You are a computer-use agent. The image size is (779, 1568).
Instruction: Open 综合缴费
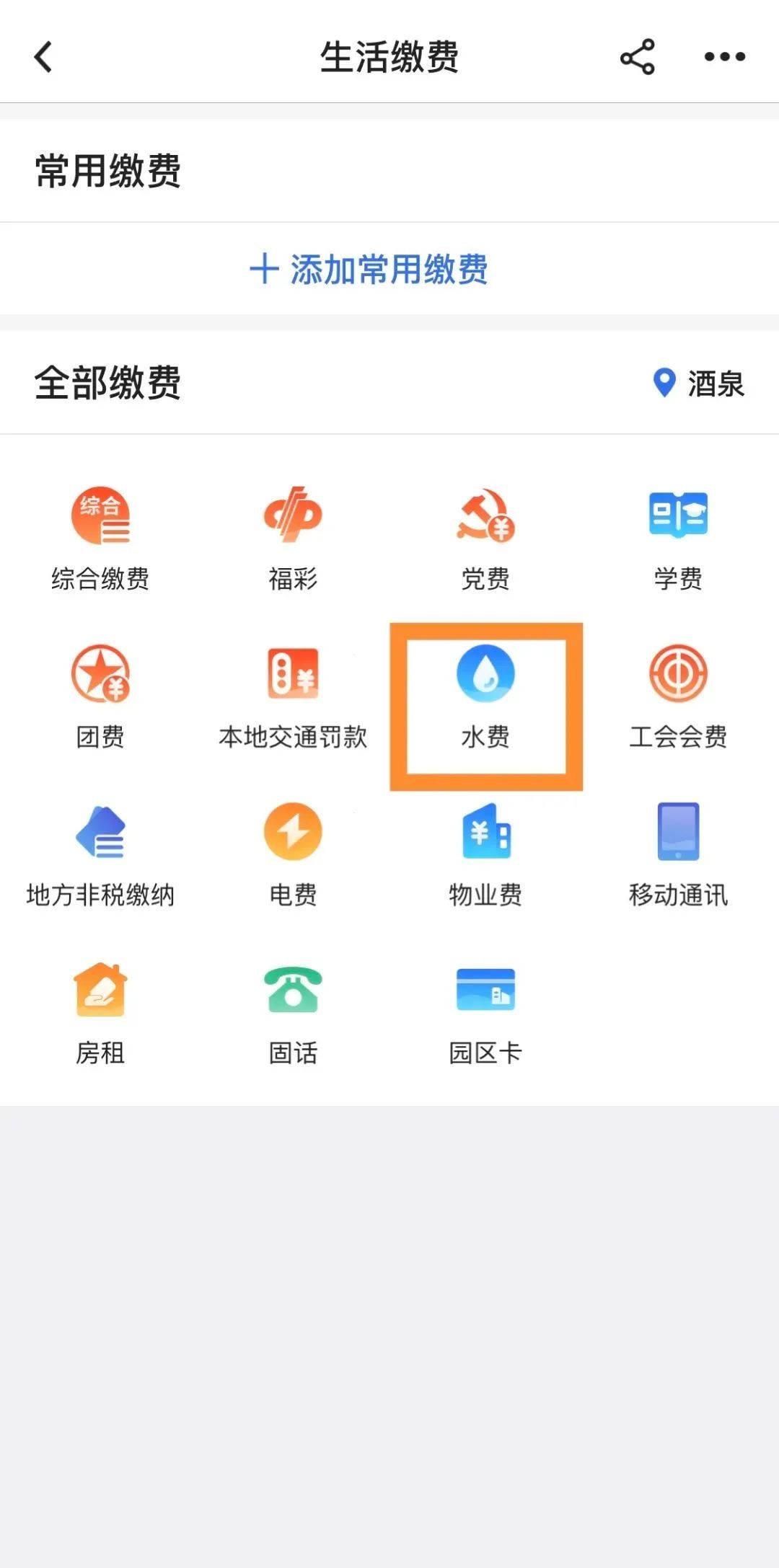(x=100, y=539)
